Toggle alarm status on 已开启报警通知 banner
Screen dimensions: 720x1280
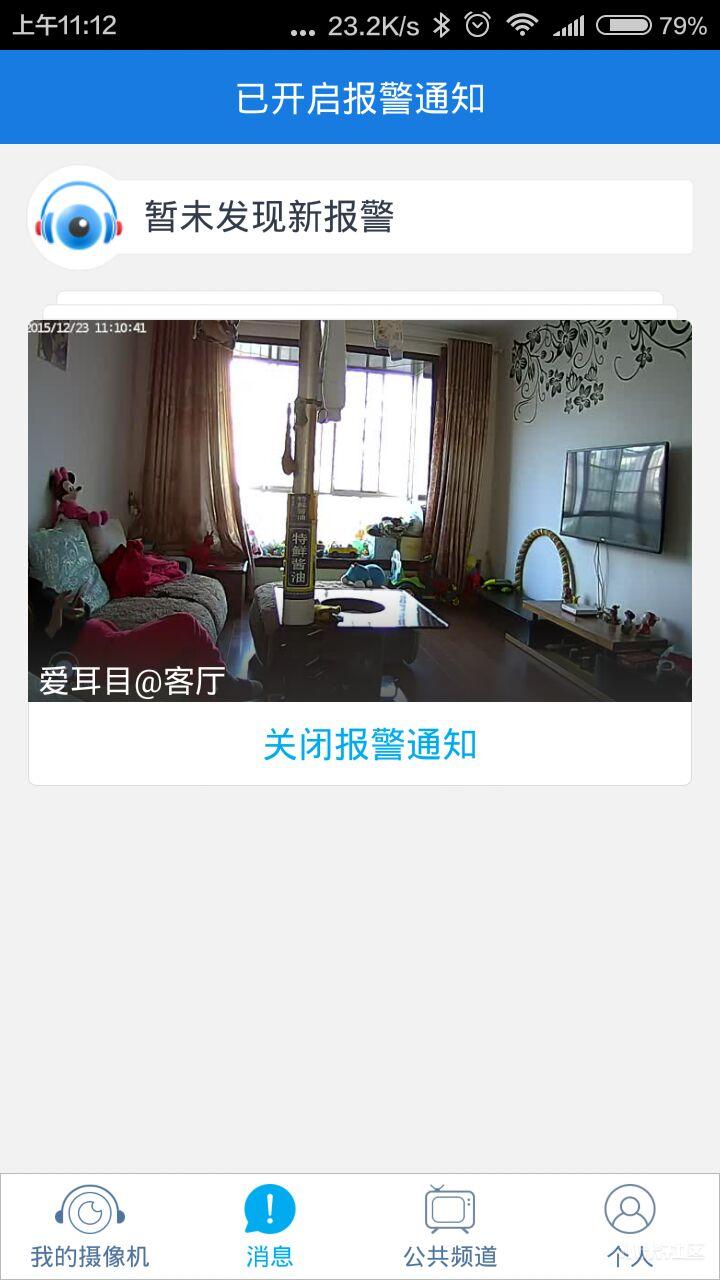click(360, 97)
